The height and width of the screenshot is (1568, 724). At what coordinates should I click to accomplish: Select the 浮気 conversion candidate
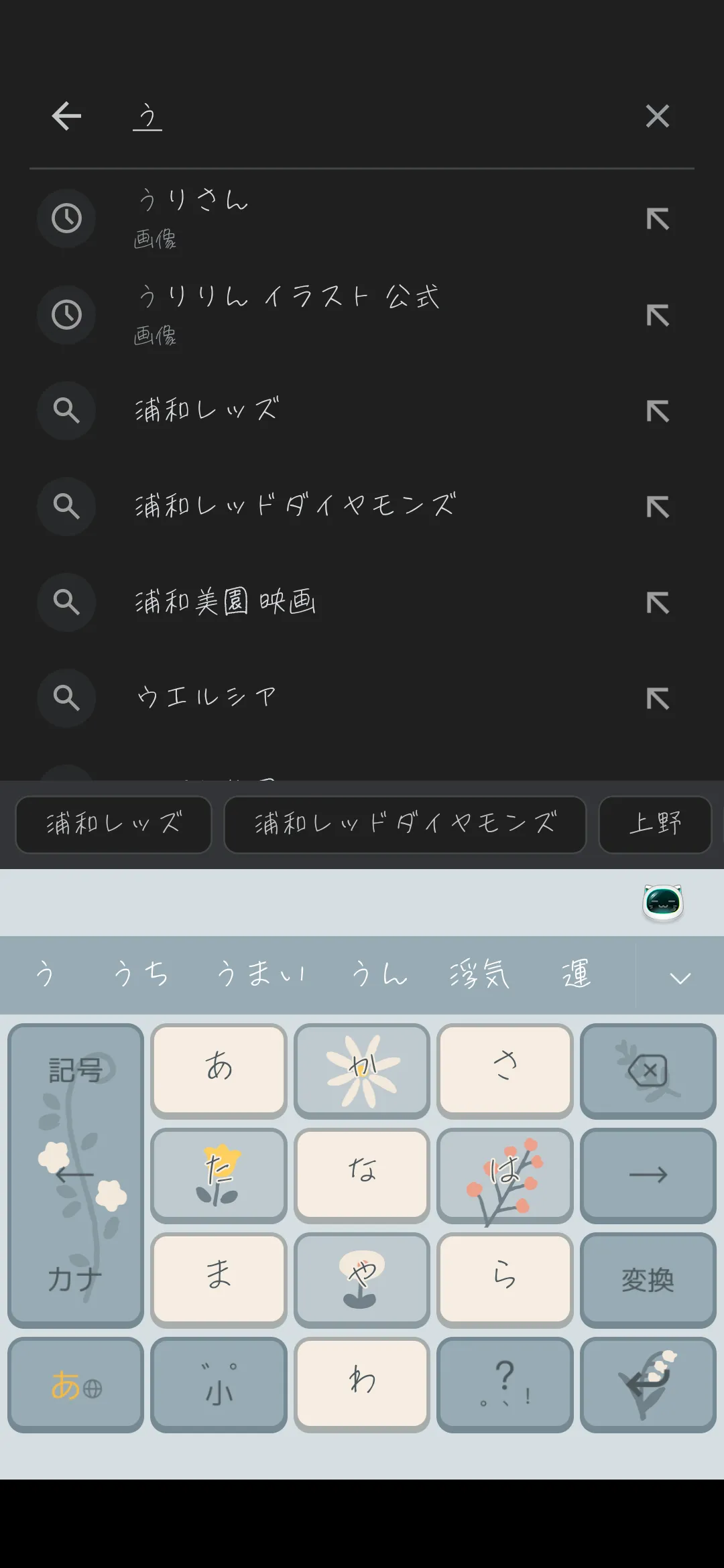coord(479,974)
